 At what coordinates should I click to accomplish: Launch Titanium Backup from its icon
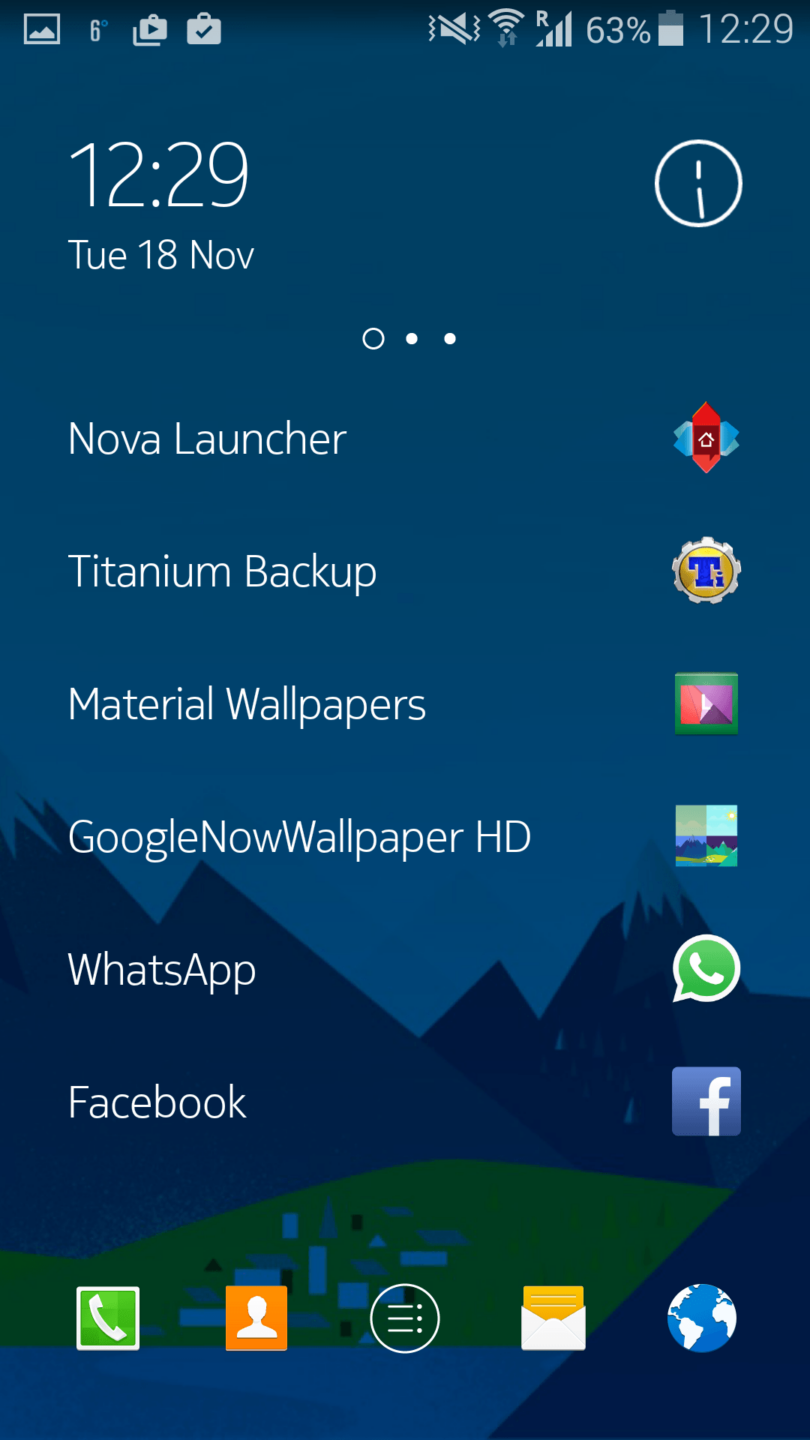click(706, 570)
